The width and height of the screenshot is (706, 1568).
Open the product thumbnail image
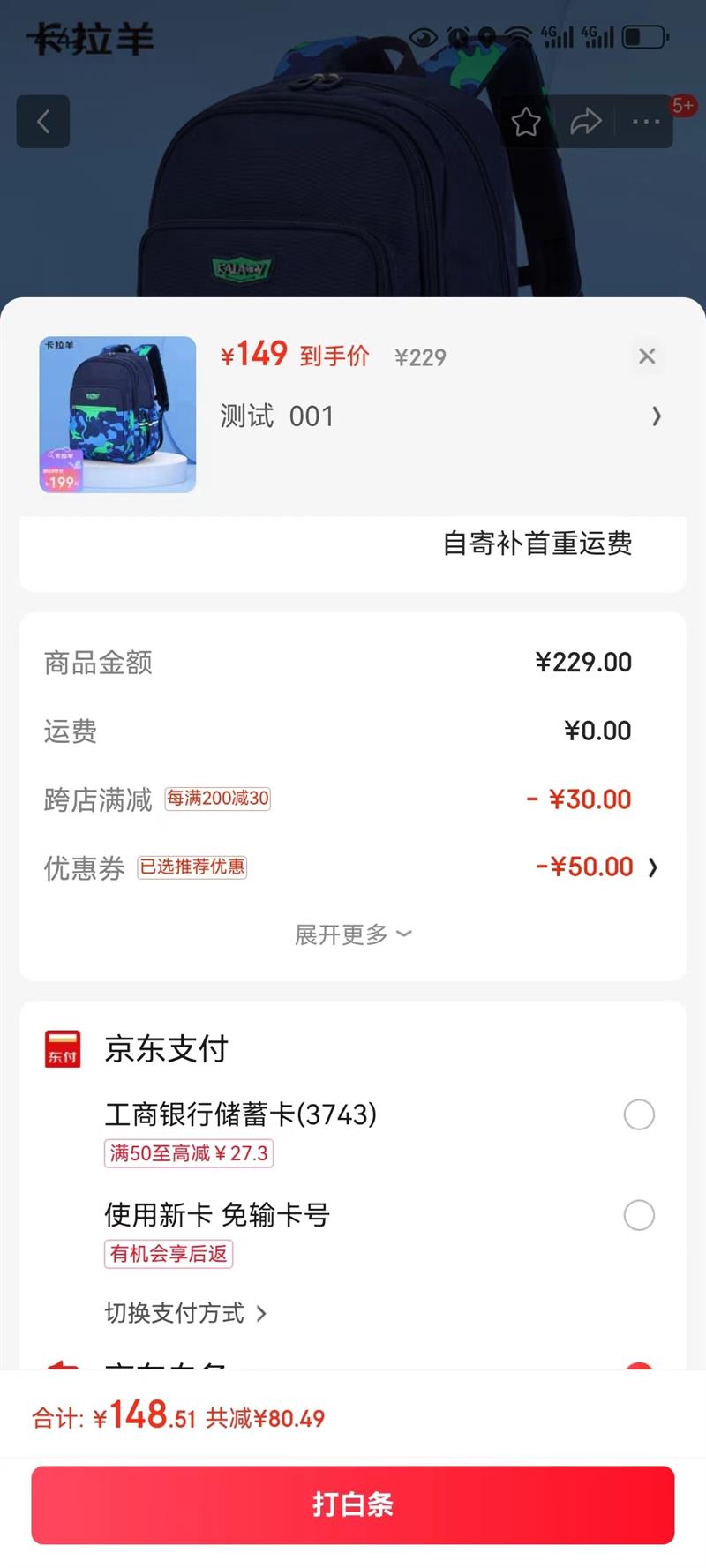point(117,414)
